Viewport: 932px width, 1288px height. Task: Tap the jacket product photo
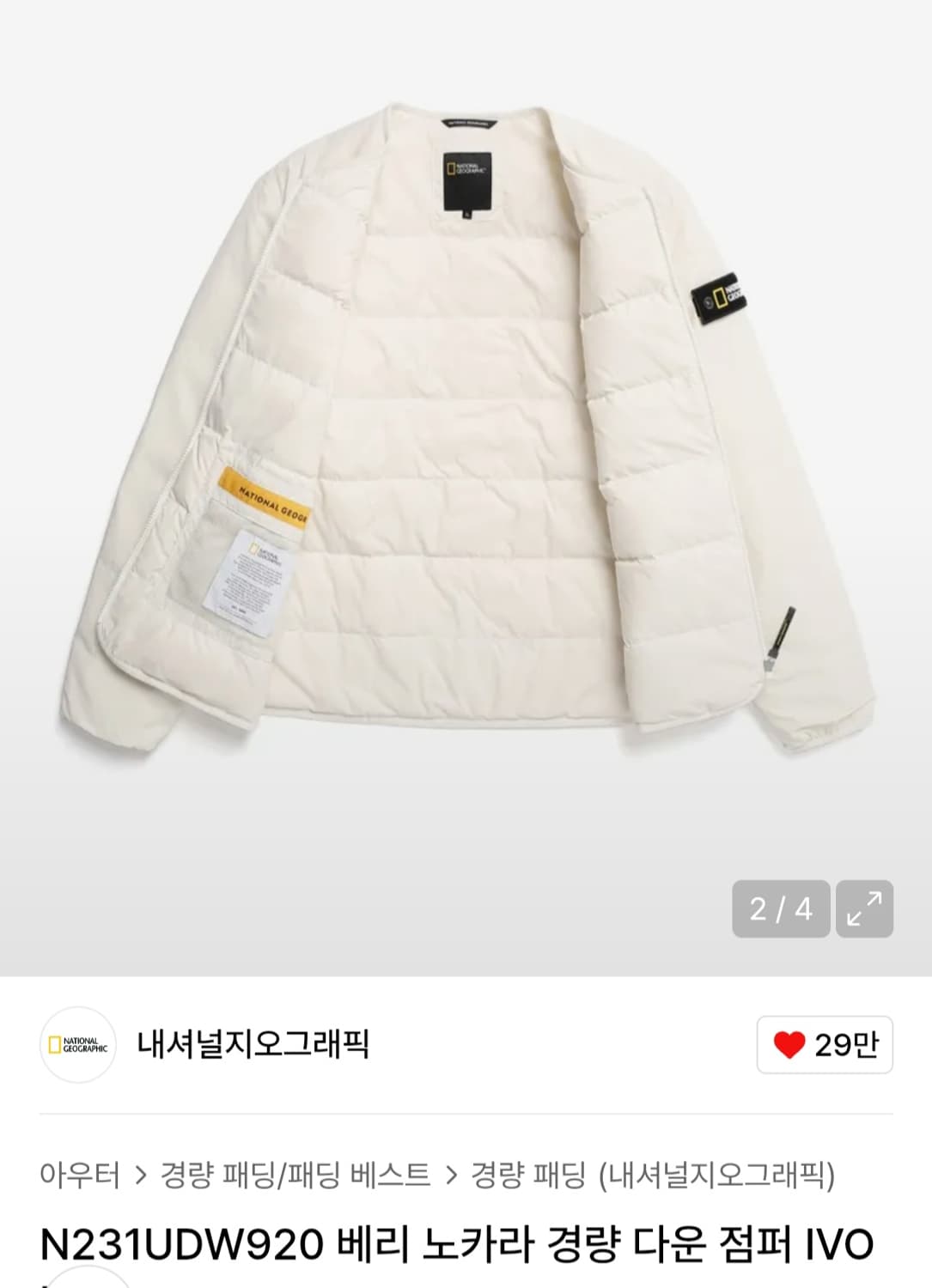(464, 429)
